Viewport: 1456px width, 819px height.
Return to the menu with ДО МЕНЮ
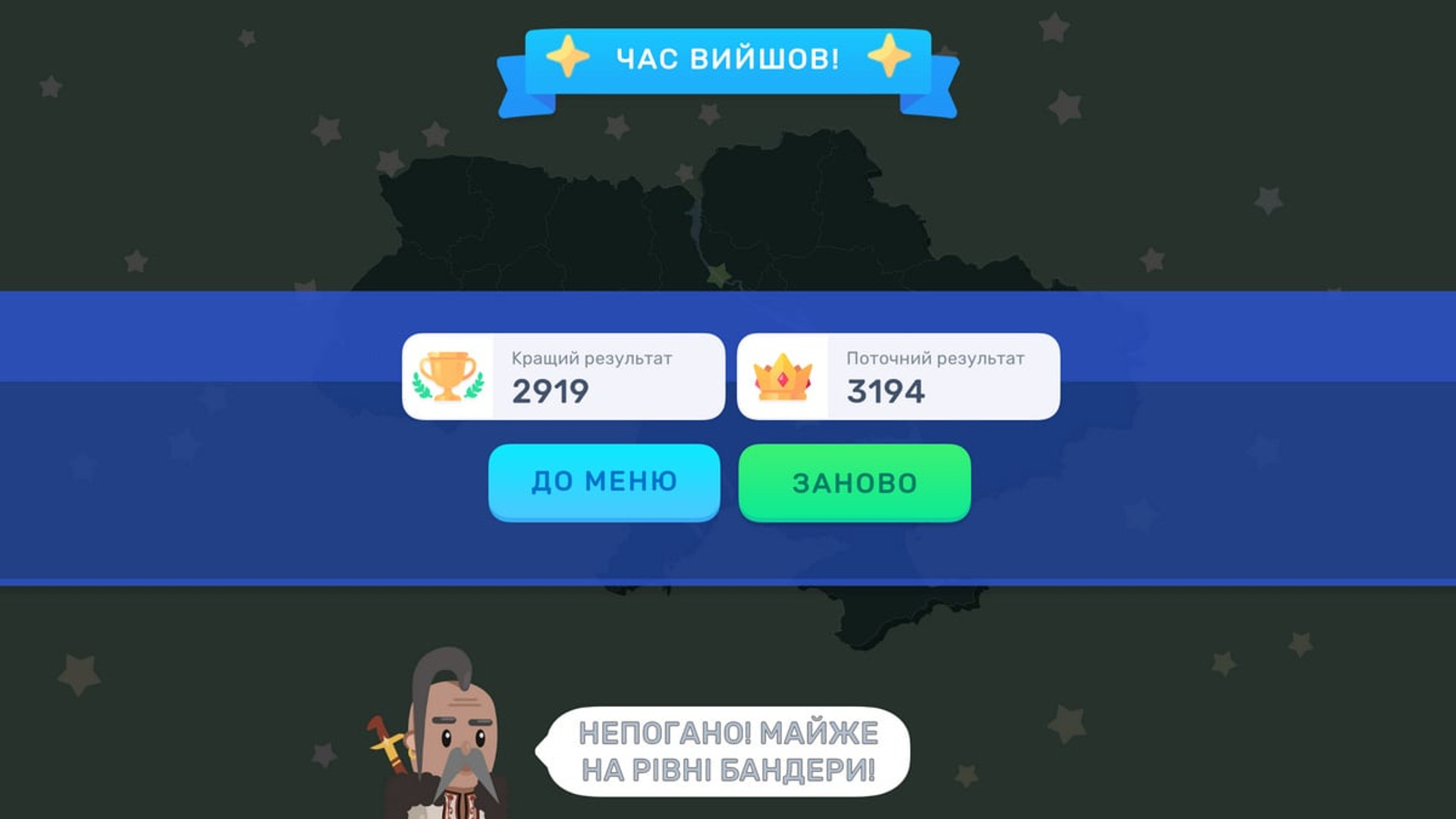[604, 482]
